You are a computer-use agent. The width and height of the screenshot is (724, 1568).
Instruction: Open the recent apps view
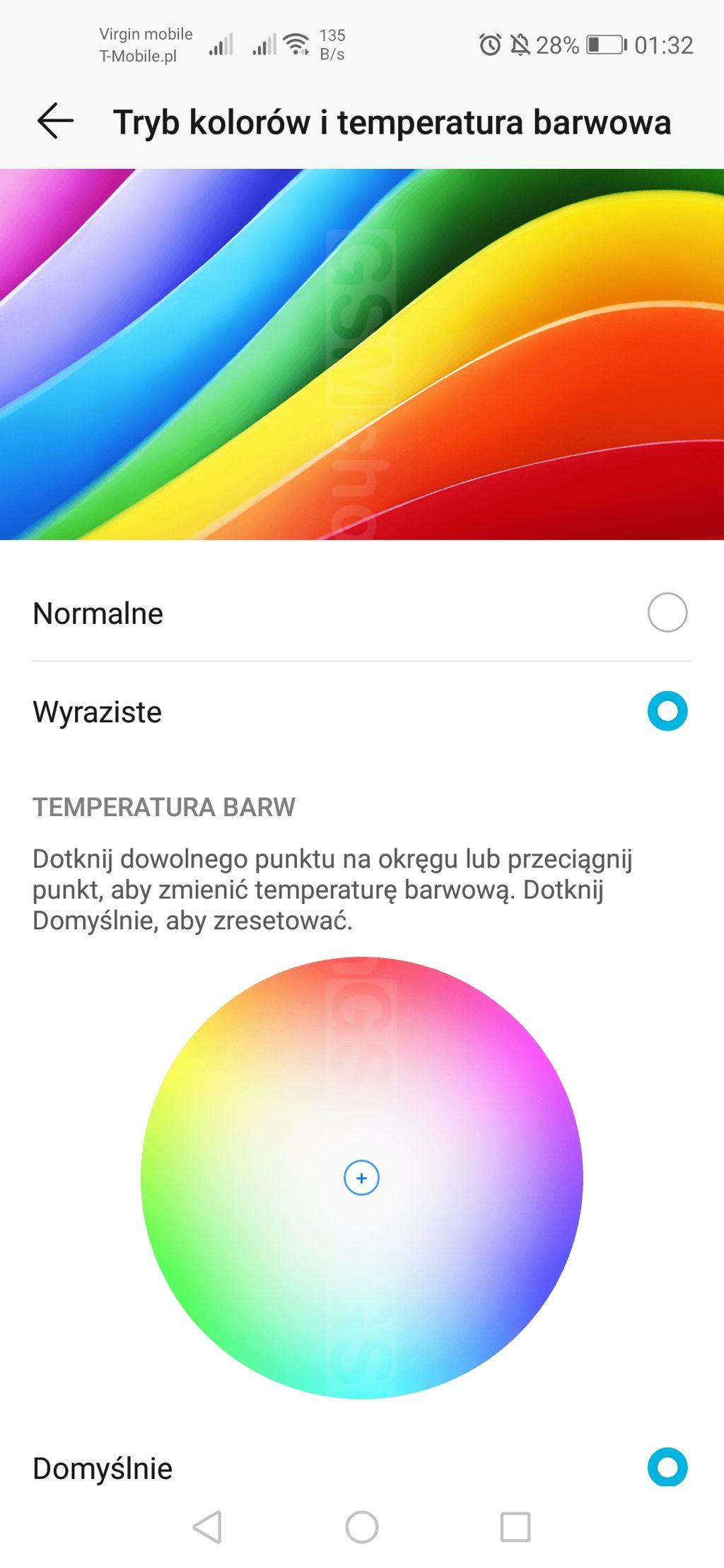515,1527
